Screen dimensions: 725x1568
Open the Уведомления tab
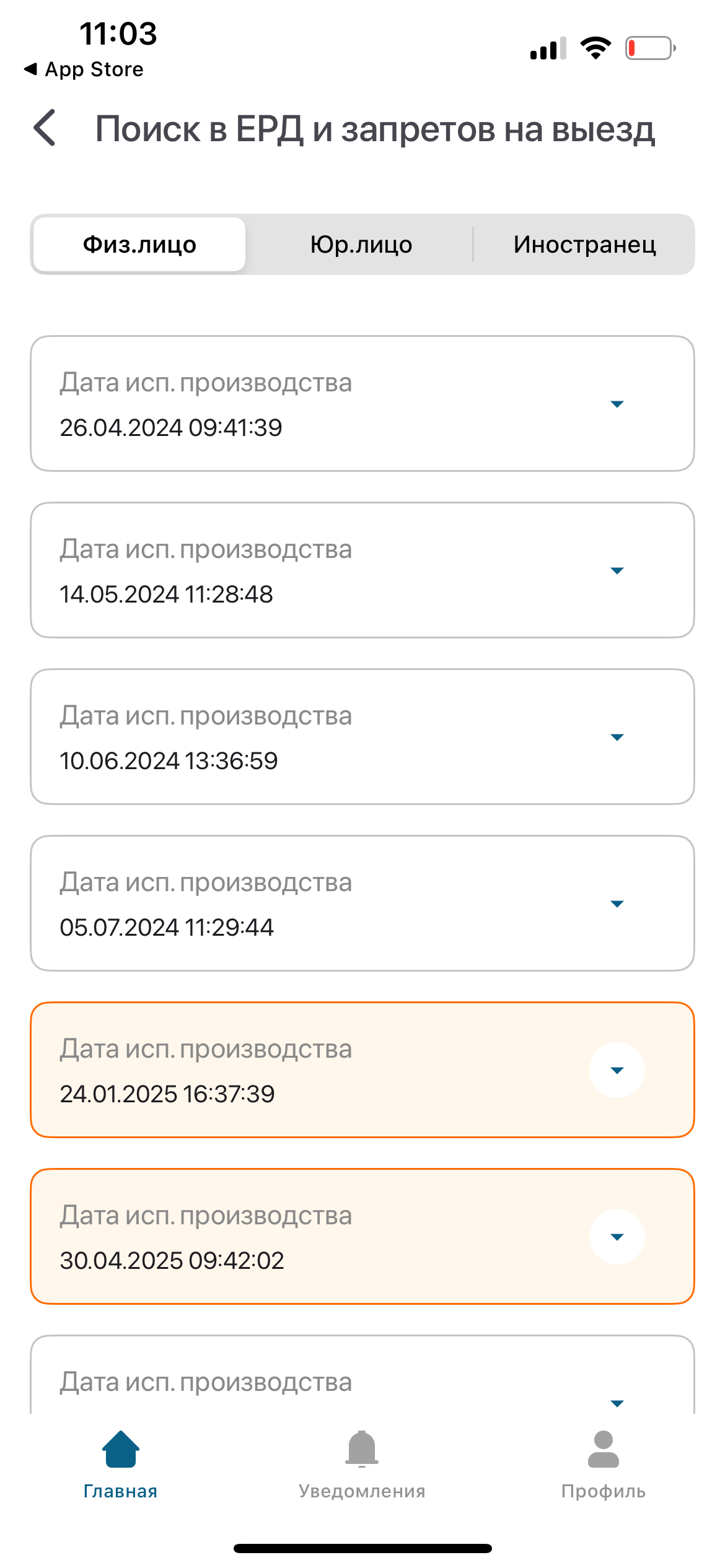click(362, 1465)
